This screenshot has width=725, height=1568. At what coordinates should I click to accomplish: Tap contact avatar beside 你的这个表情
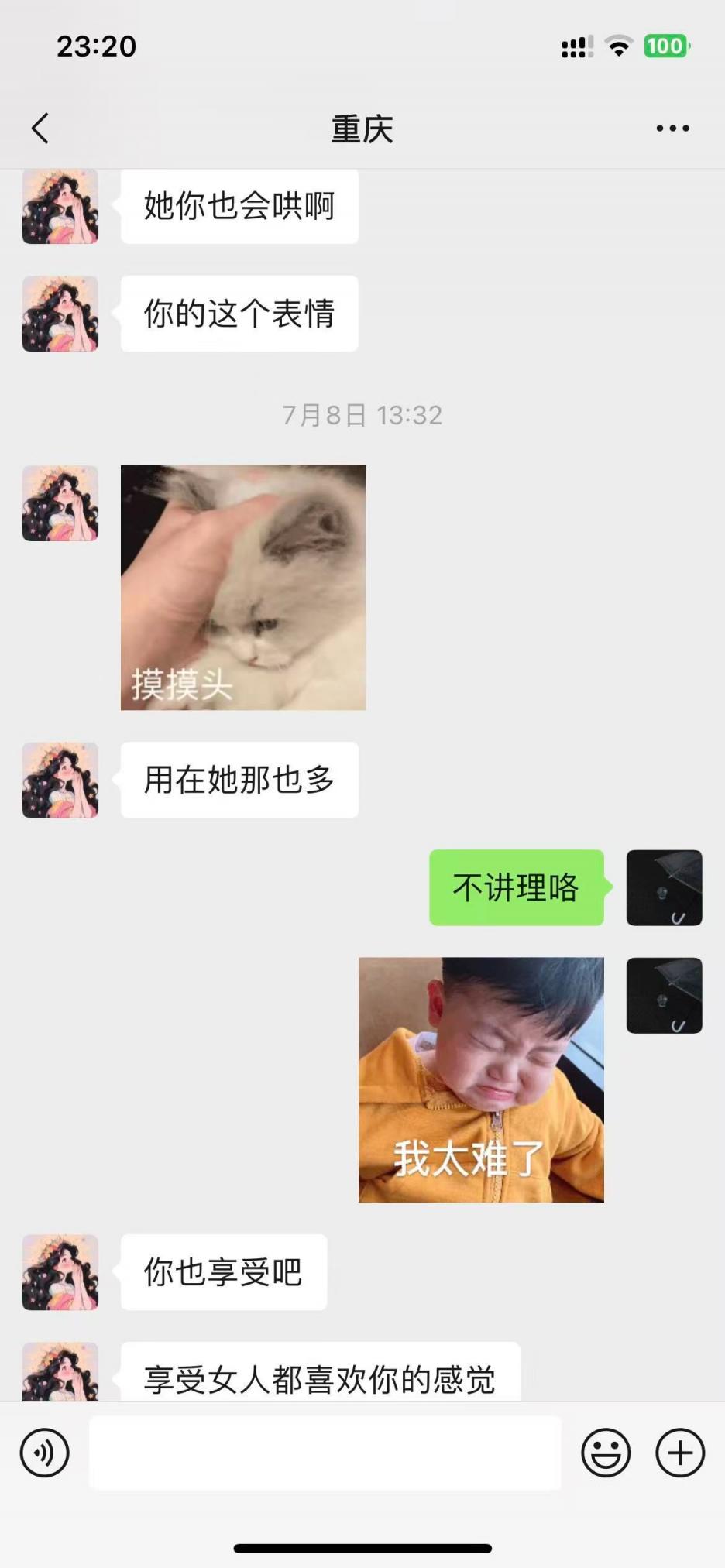click(x=60, y=314)
